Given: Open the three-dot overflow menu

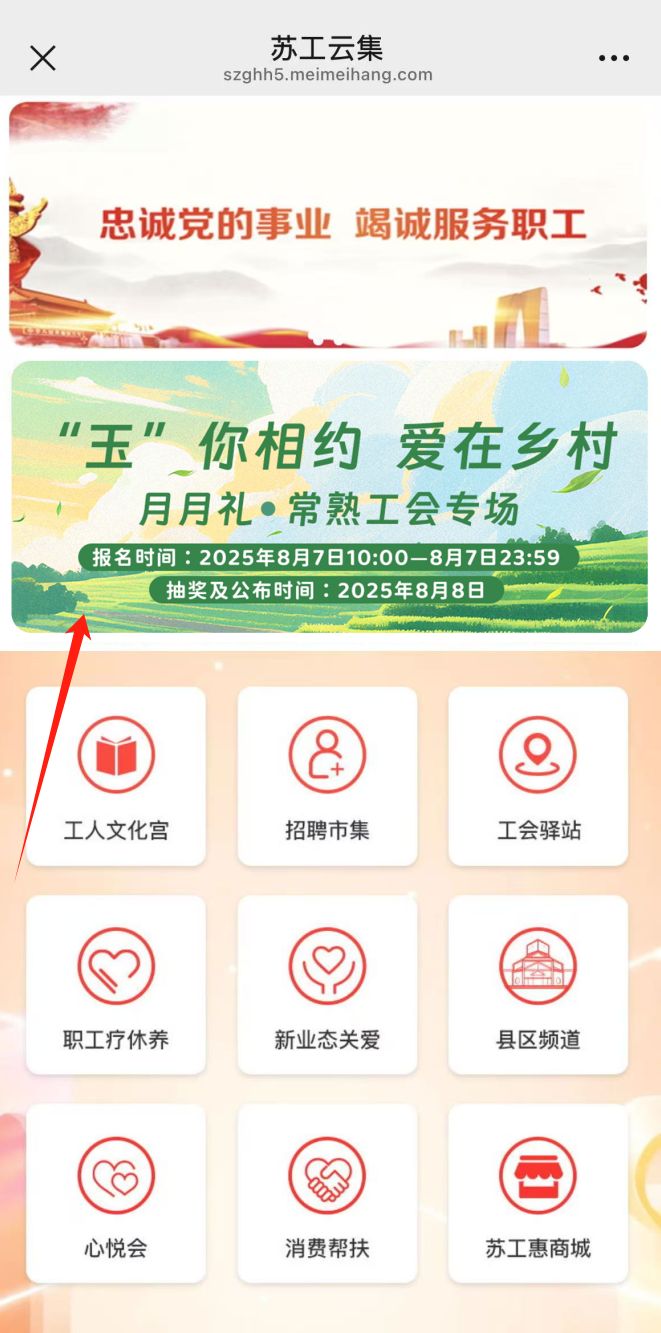Looking at the screenshot, I should [614, 58].
